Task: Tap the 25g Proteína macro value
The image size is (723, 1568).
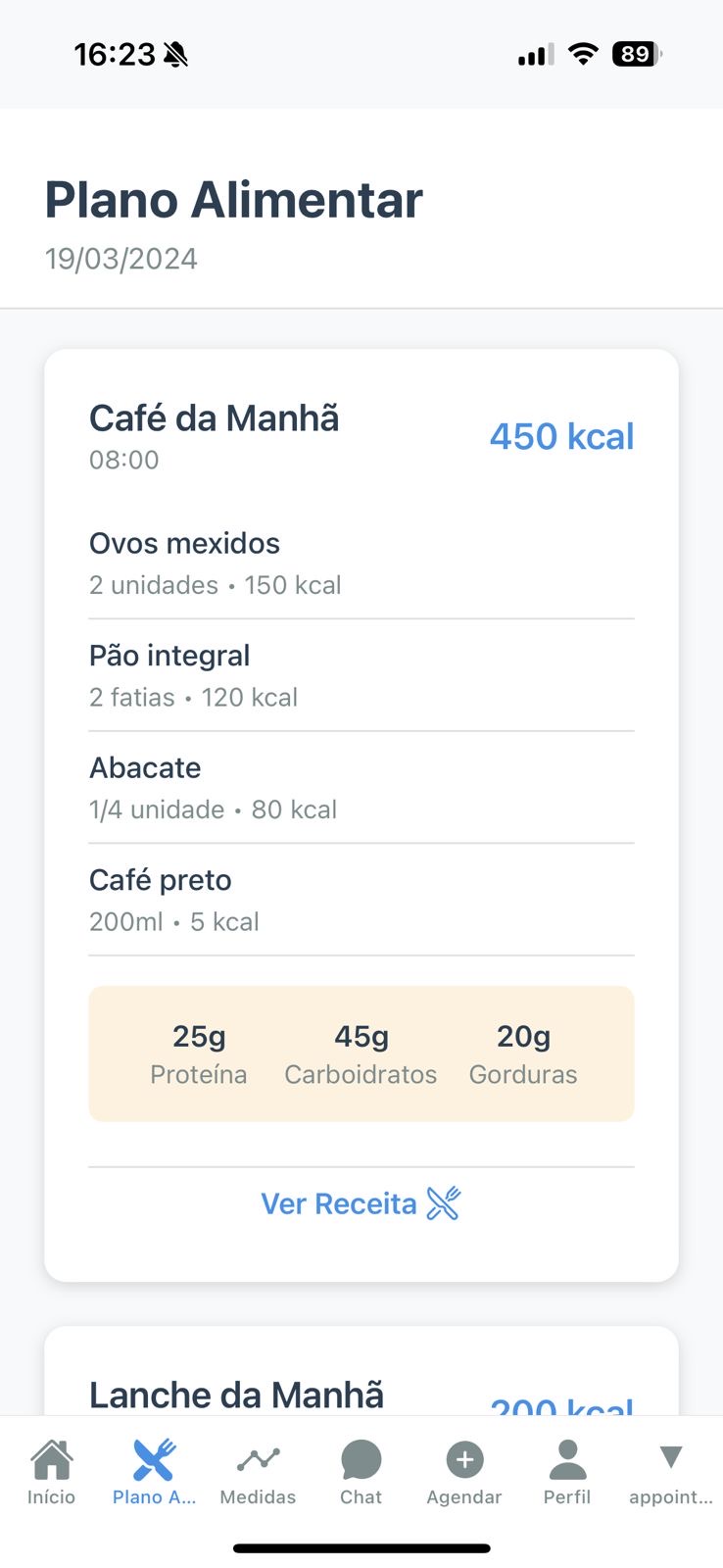Action: click(x=198, y=1053)
